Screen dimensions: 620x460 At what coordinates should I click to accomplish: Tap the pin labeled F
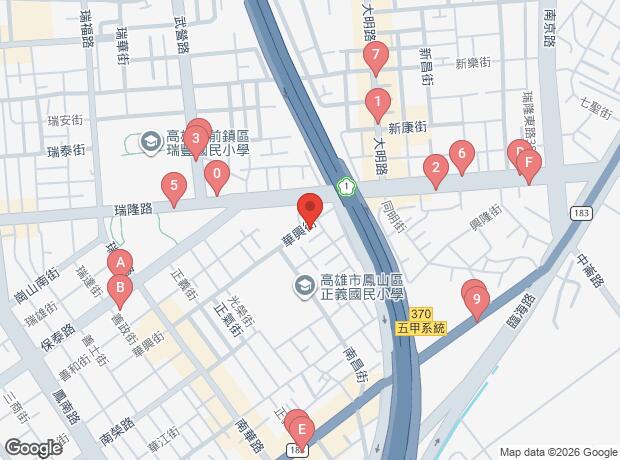coord(529,163)
